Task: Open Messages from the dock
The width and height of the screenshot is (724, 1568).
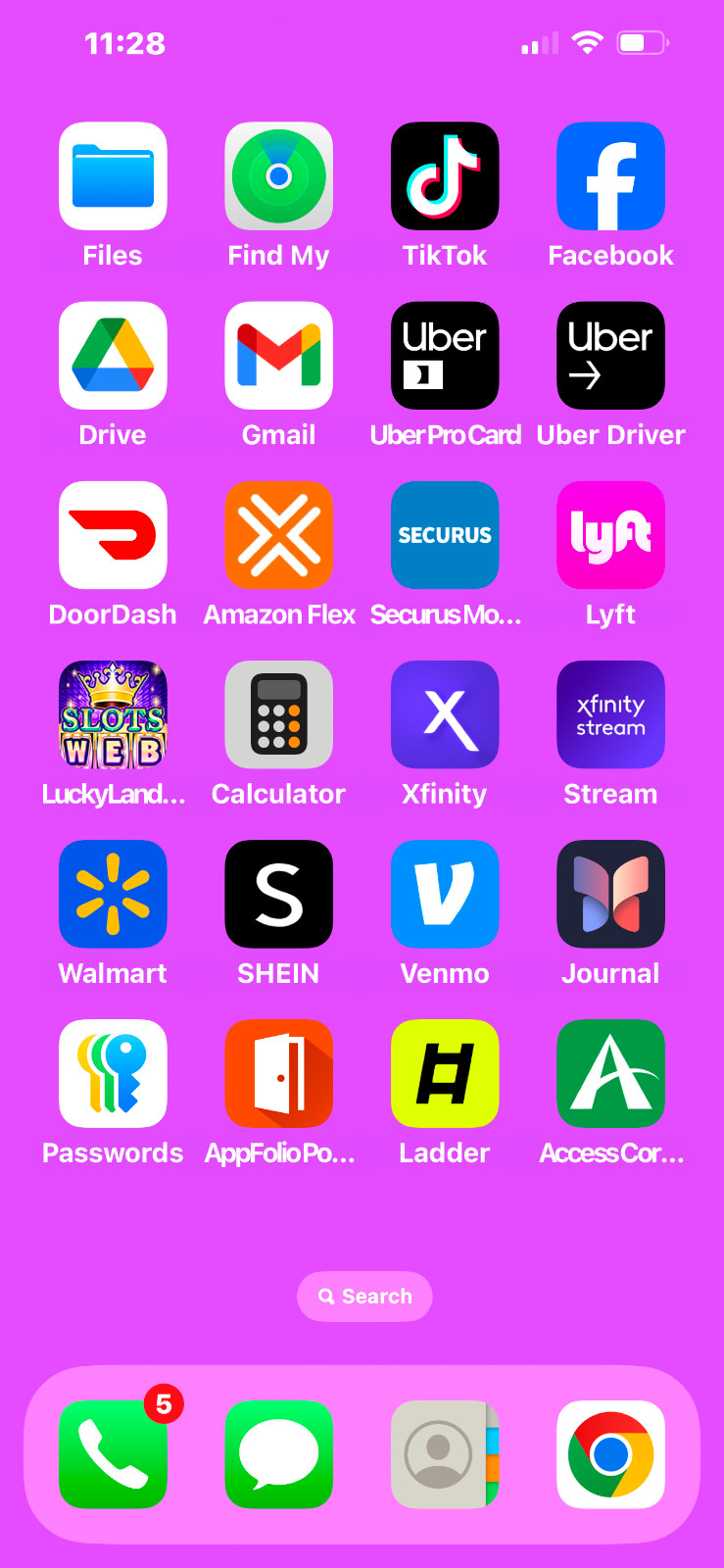Action: click(x=279, y=1454)
